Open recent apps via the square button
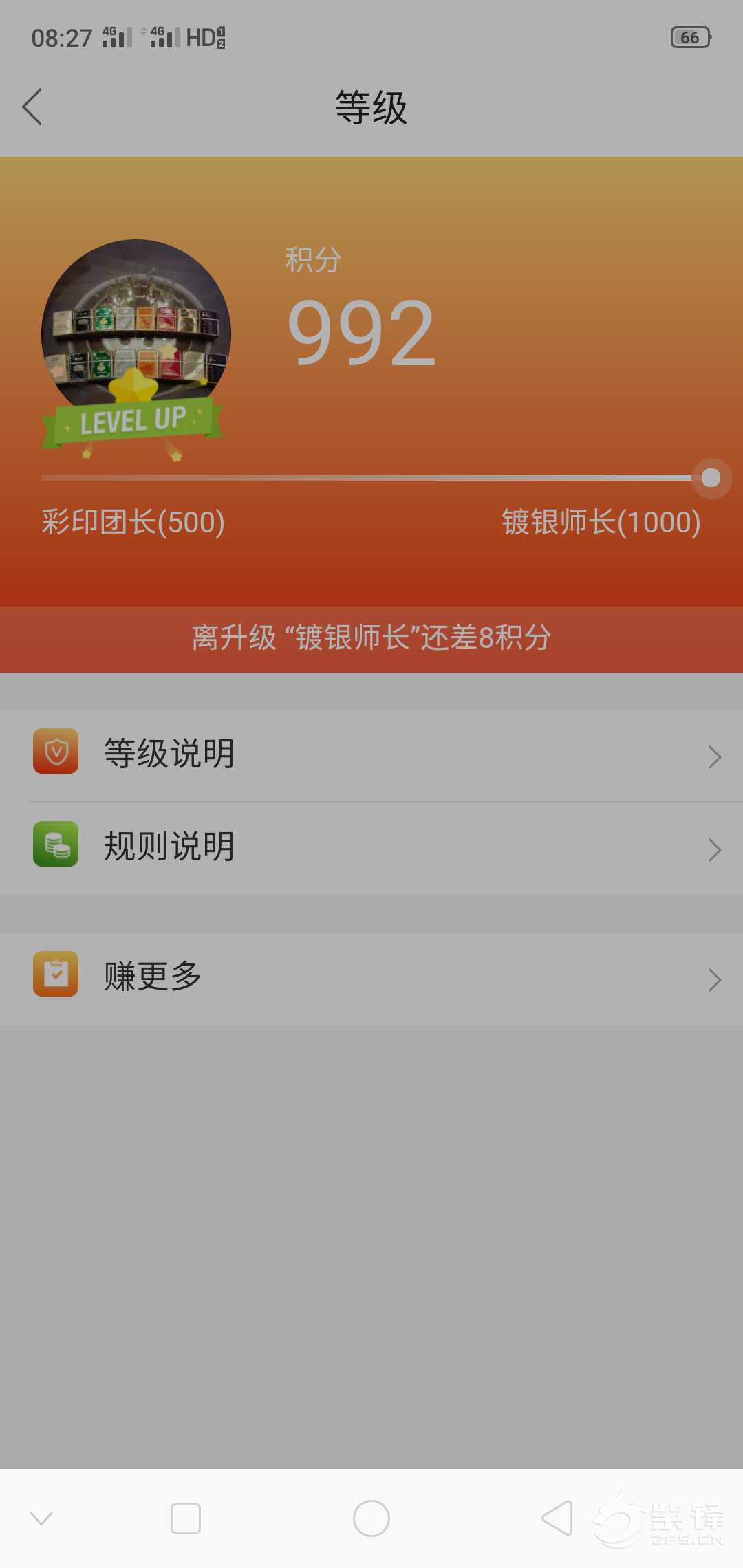 click(186, 1518)
